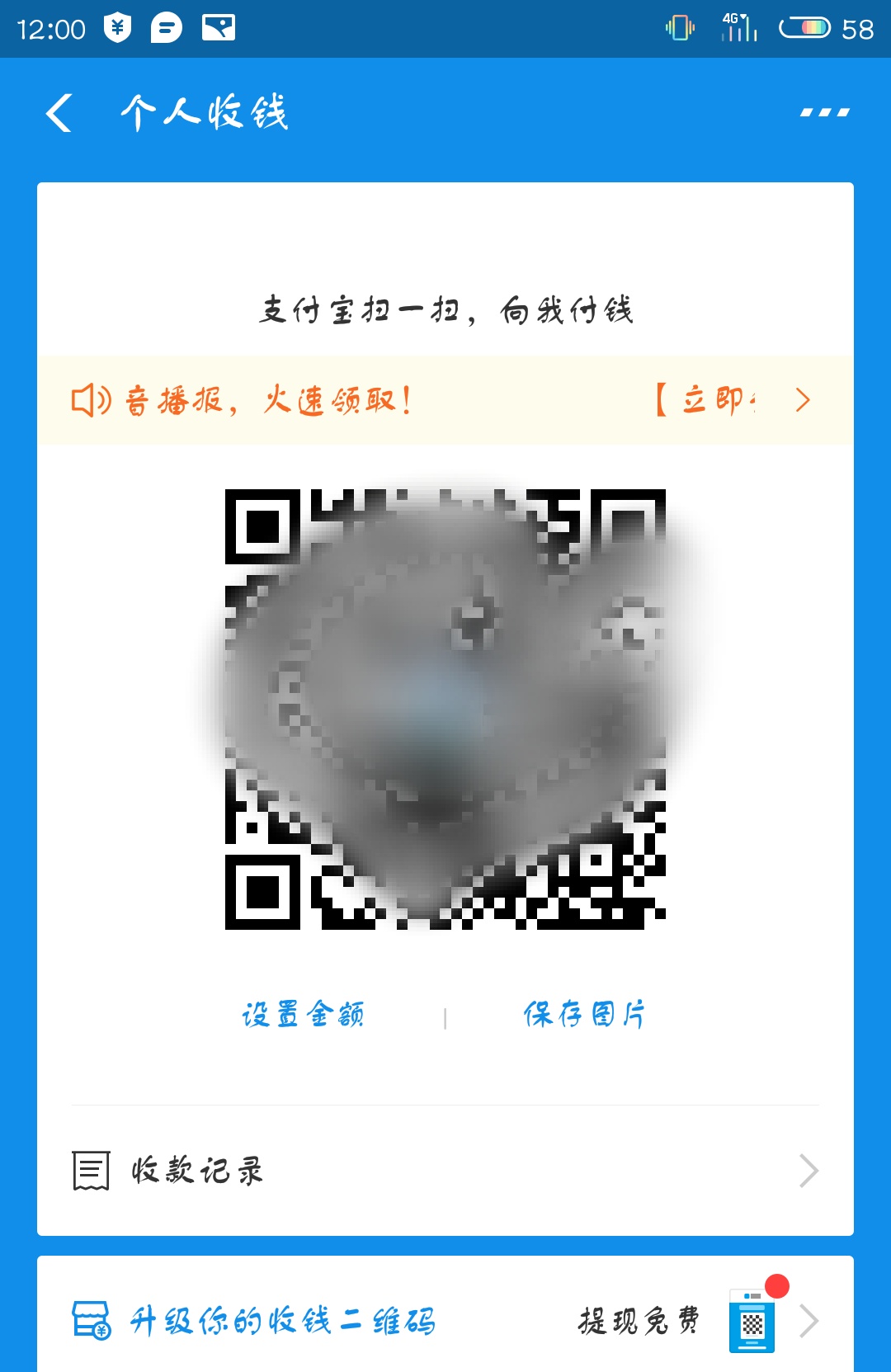Open the voice broadcast promo banner
The width and height of the screenshot is (891, 1372).
coord(445,401)
